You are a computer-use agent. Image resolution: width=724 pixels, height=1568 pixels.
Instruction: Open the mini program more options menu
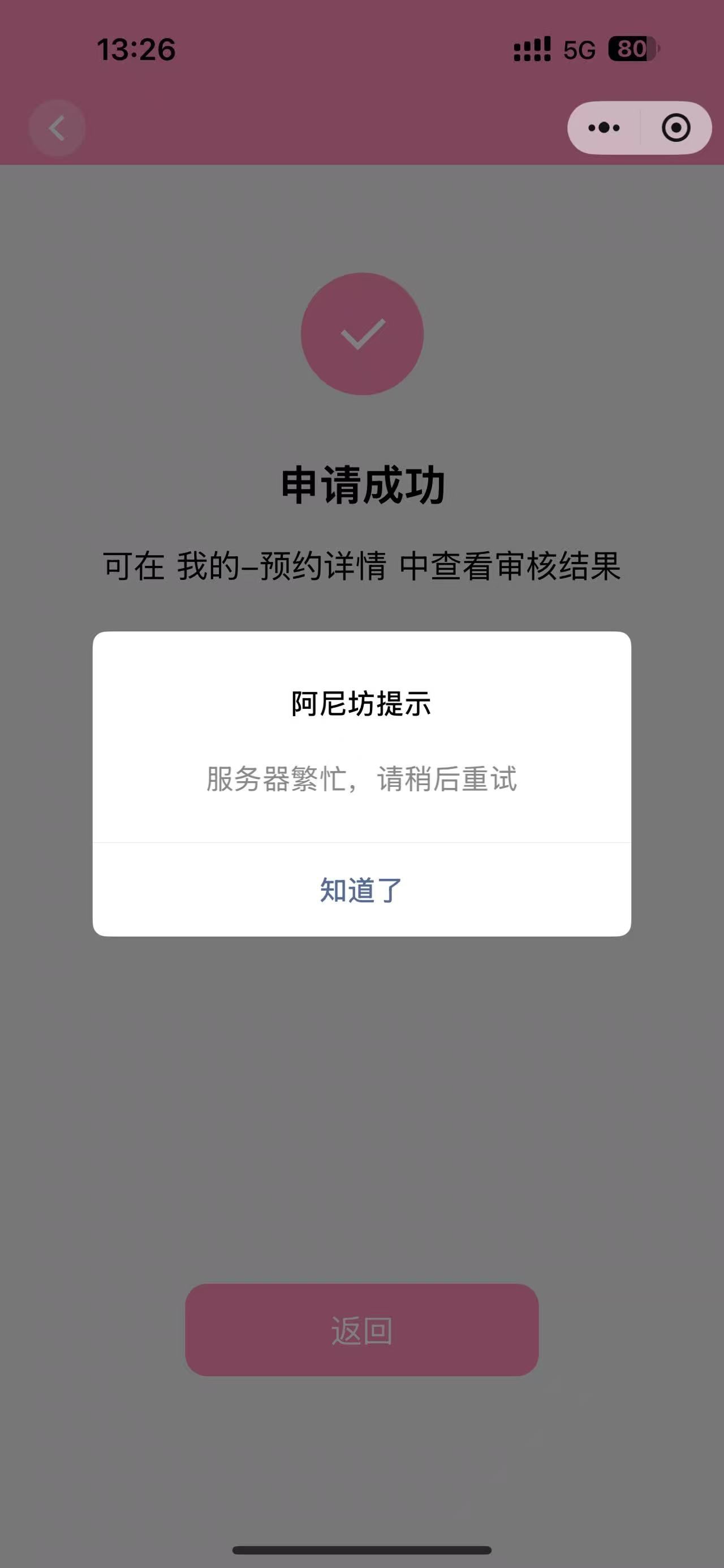[x=604, y=128]
